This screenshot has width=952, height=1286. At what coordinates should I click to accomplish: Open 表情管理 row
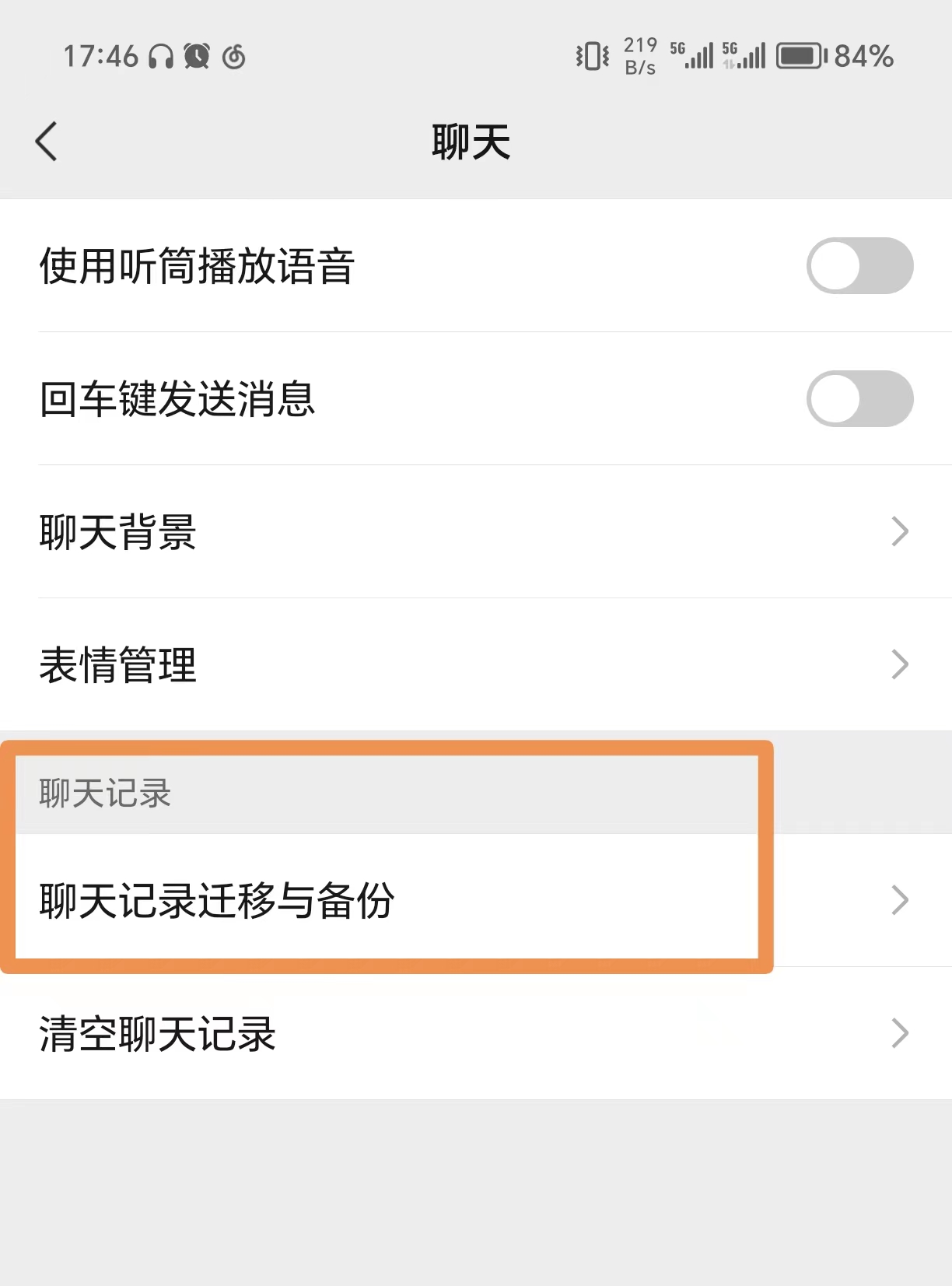476,665
